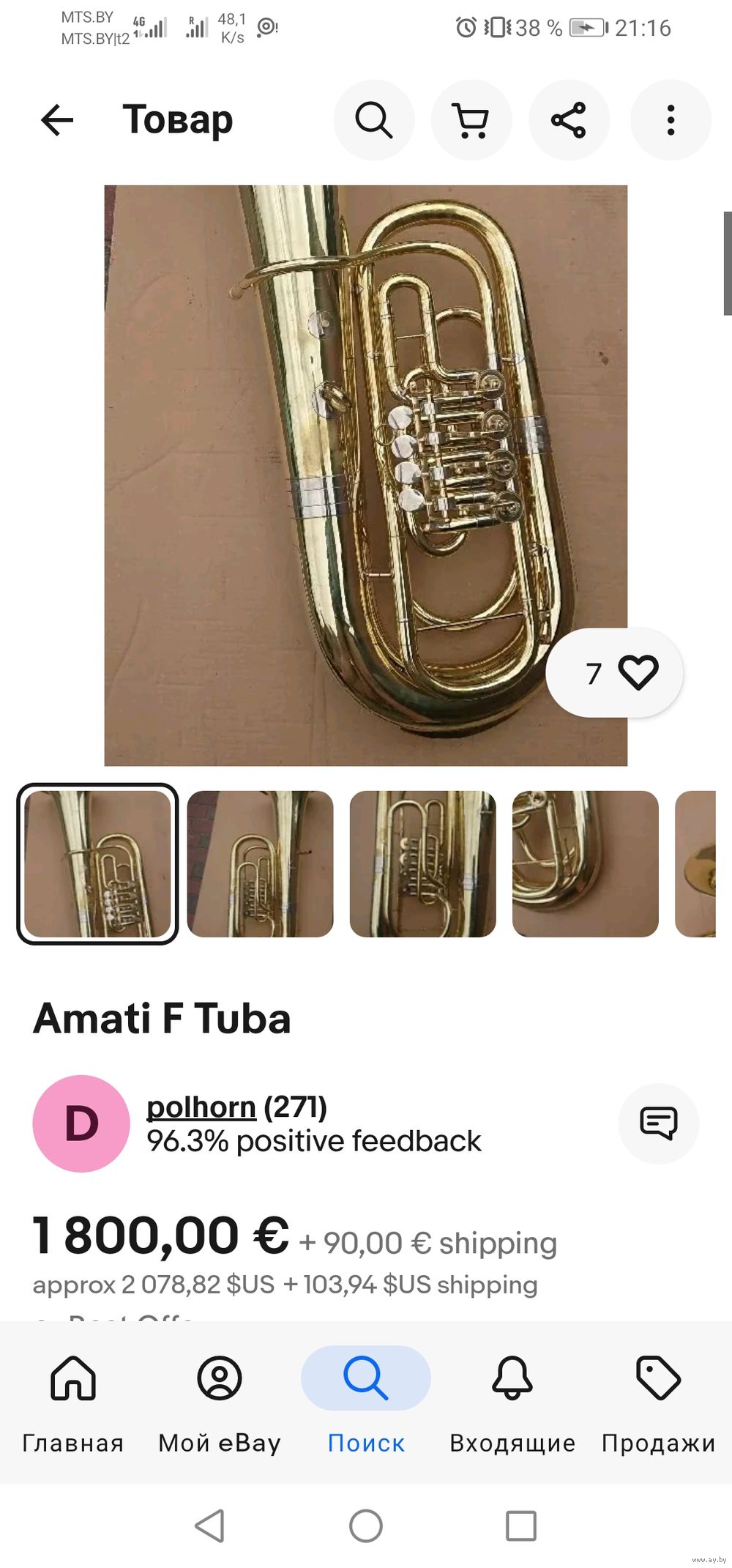Open the three-dot overflow menu
Image resolution: width=732 pixels, height=1568 pixels.
[x=671, y=120]
